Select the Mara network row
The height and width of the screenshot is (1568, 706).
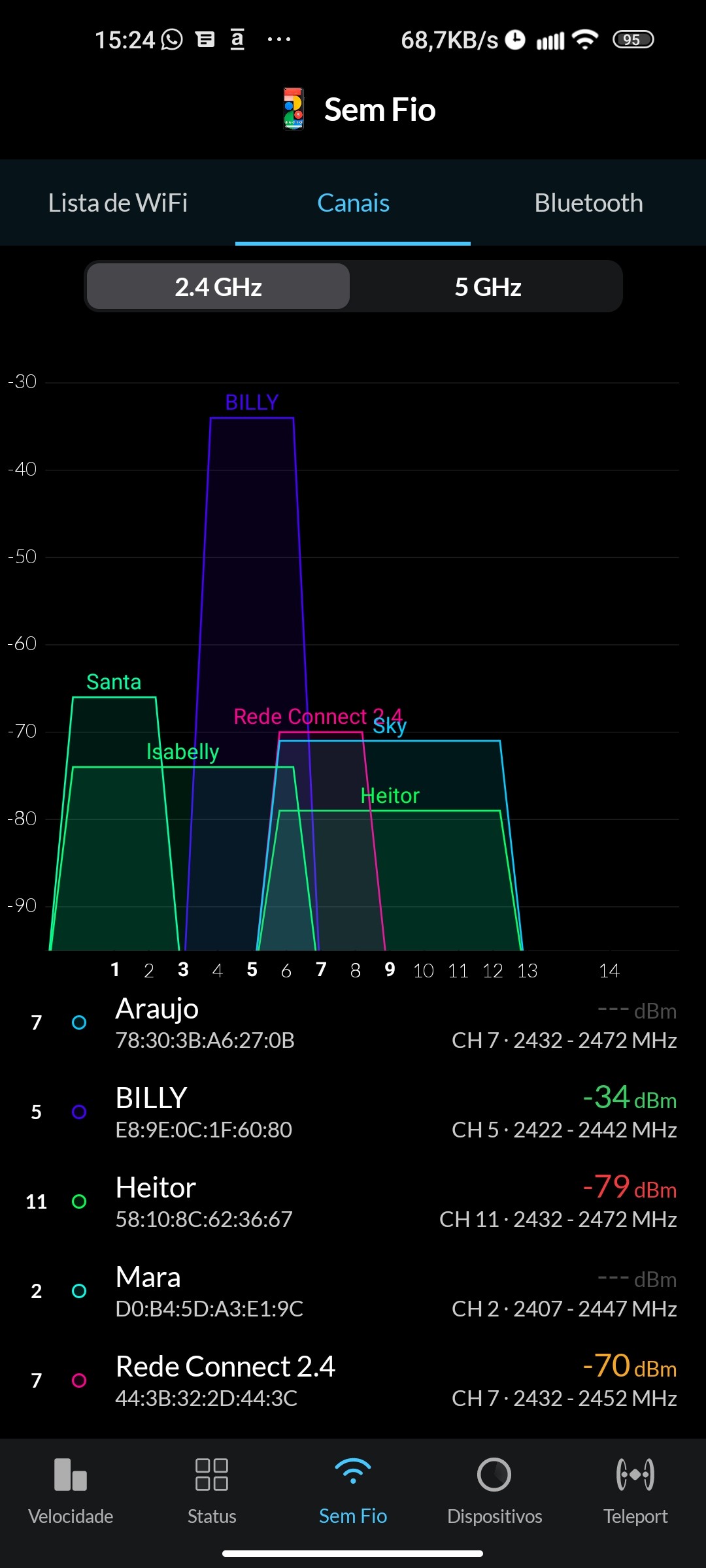(x=353, y=1292)
